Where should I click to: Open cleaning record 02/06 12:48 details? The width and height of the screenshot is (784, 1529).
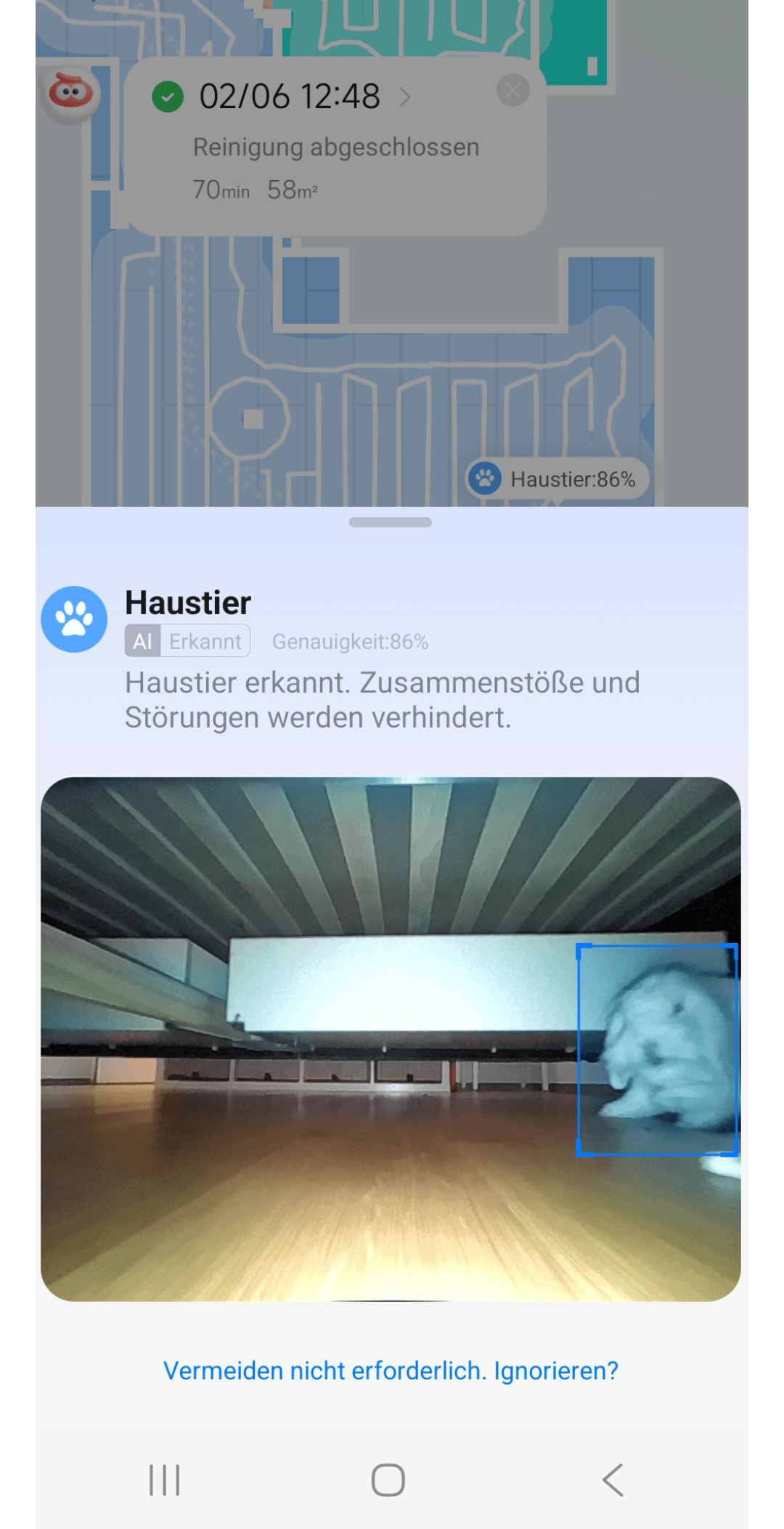(290, 97)
